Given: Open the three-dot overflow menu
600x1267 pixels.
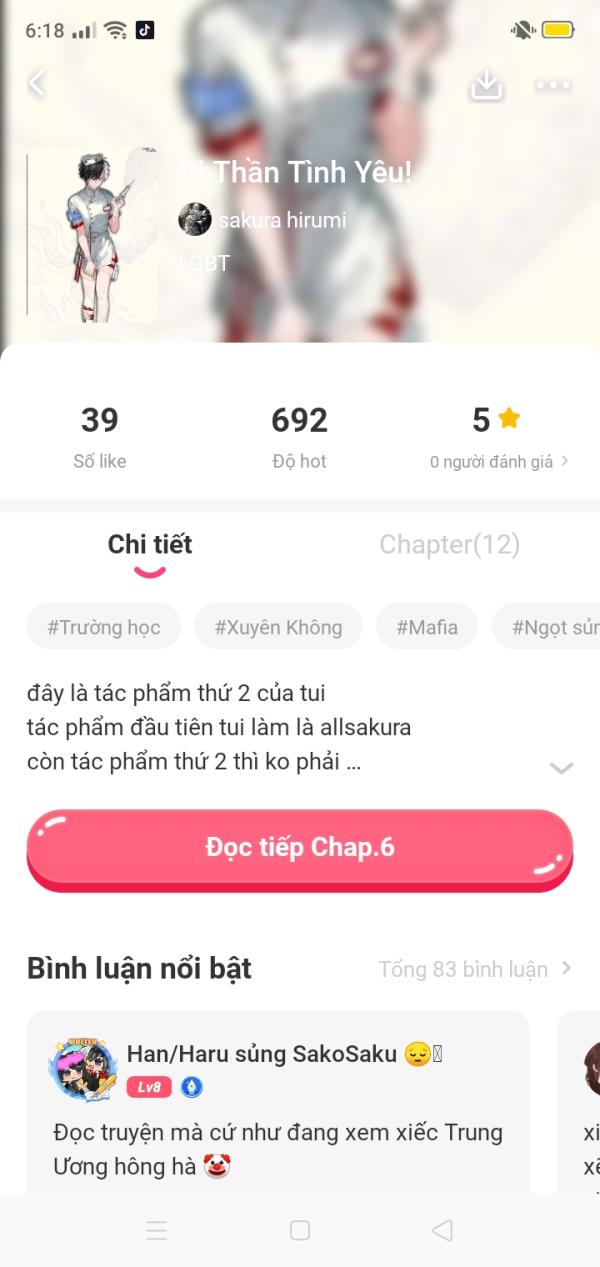Looking at the screenshot, I should (x=553, y=85).
